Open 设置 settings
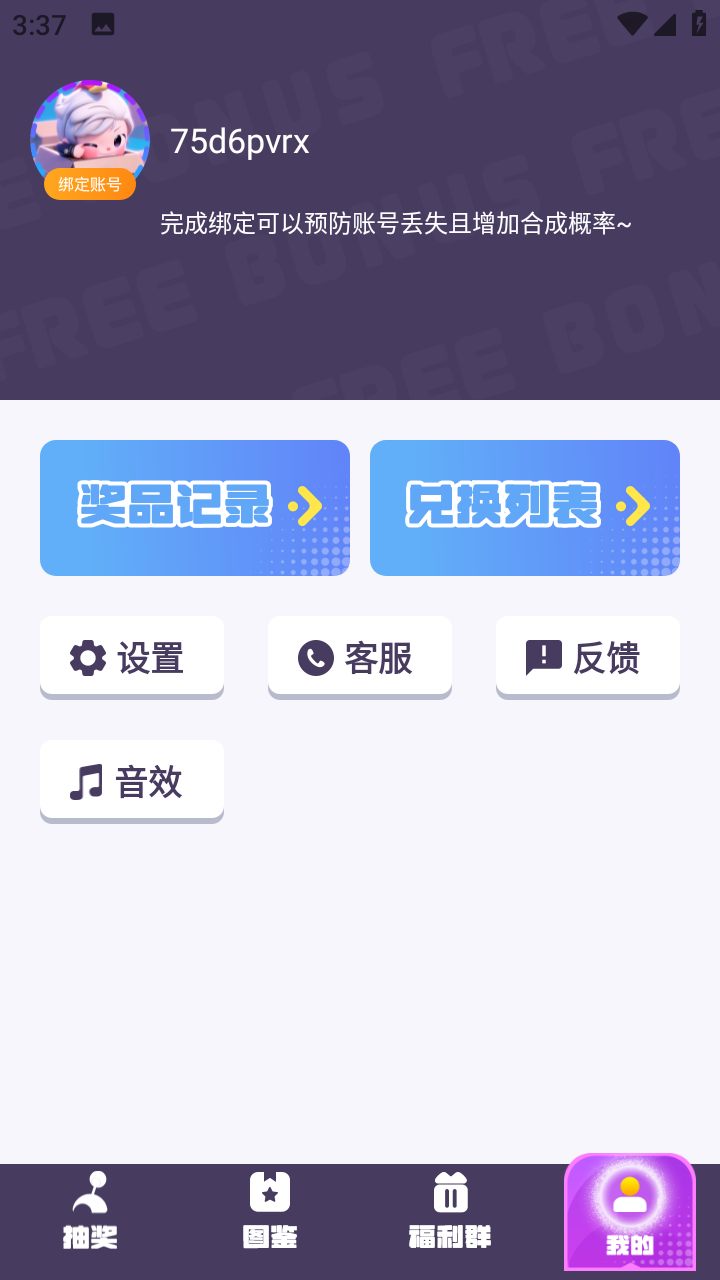 tap(132, 657)
